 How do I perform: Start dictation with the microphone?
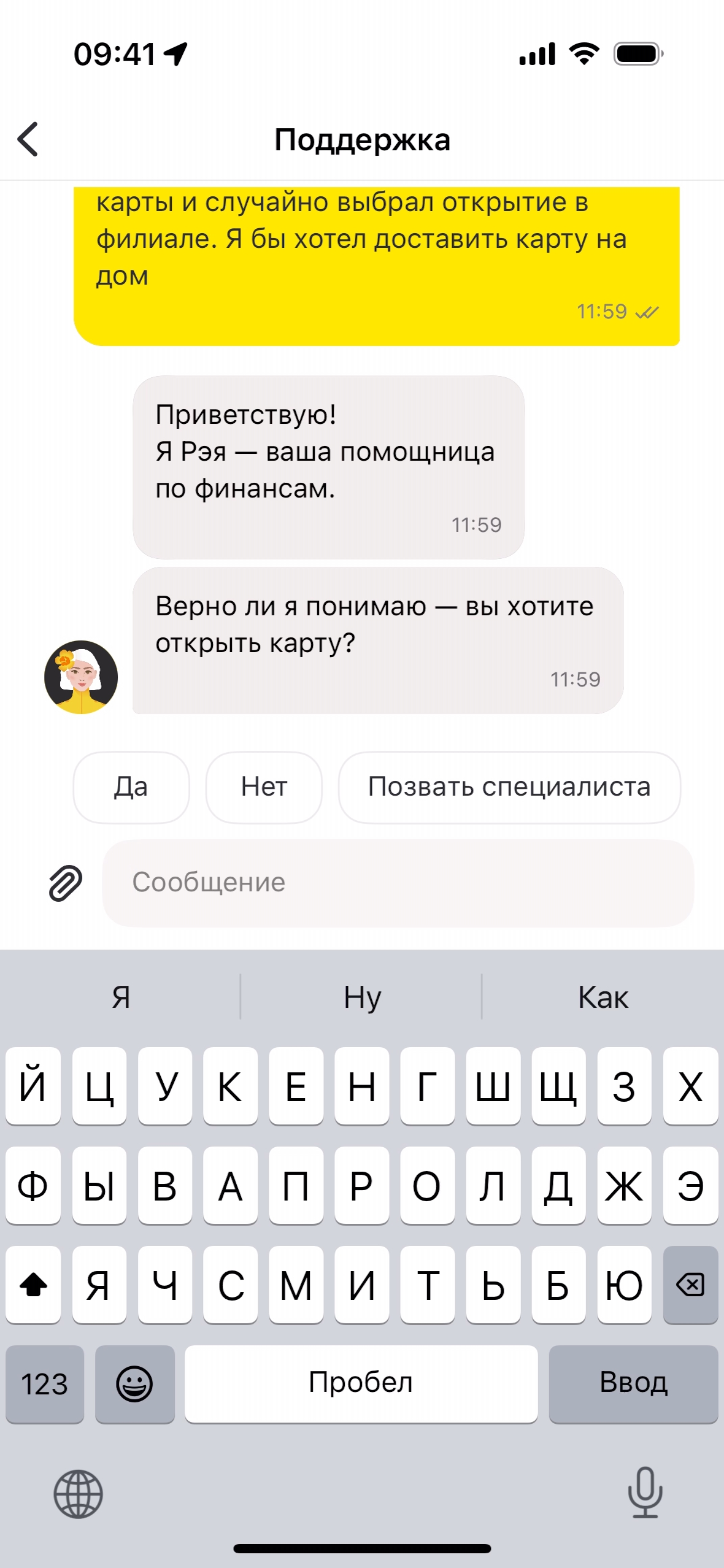pyautogui.click(x=645, y=1493)
